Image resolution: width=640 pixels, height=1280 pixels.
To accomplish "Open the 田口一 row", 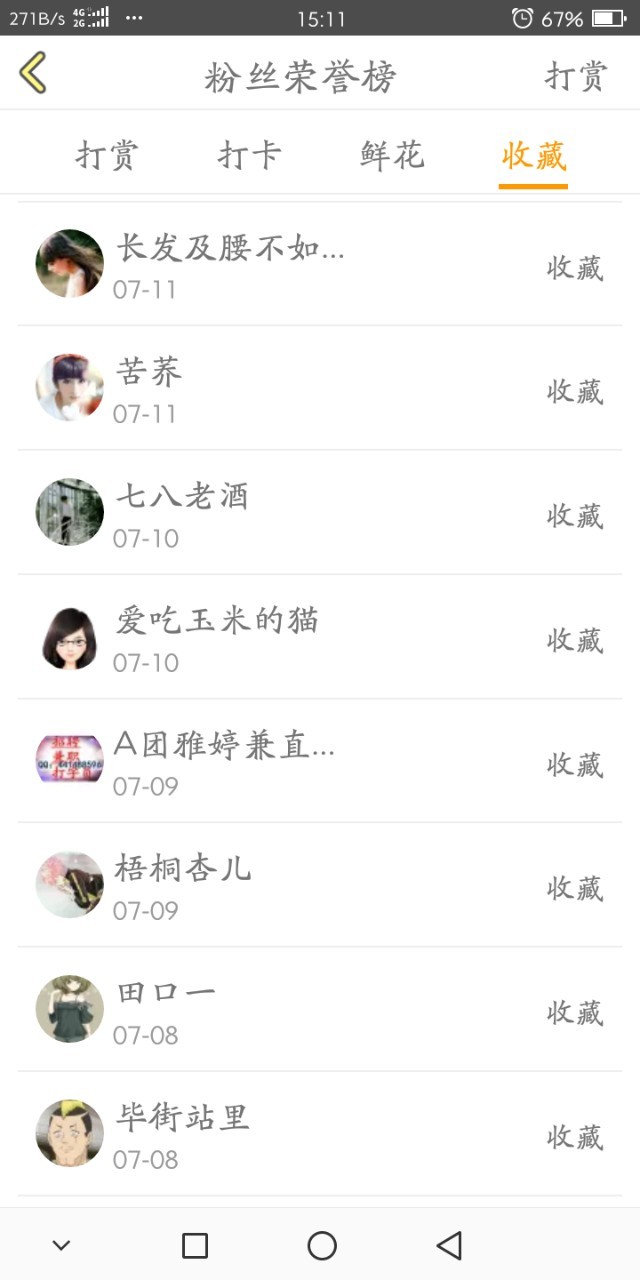I will [x=320, y=1010].
